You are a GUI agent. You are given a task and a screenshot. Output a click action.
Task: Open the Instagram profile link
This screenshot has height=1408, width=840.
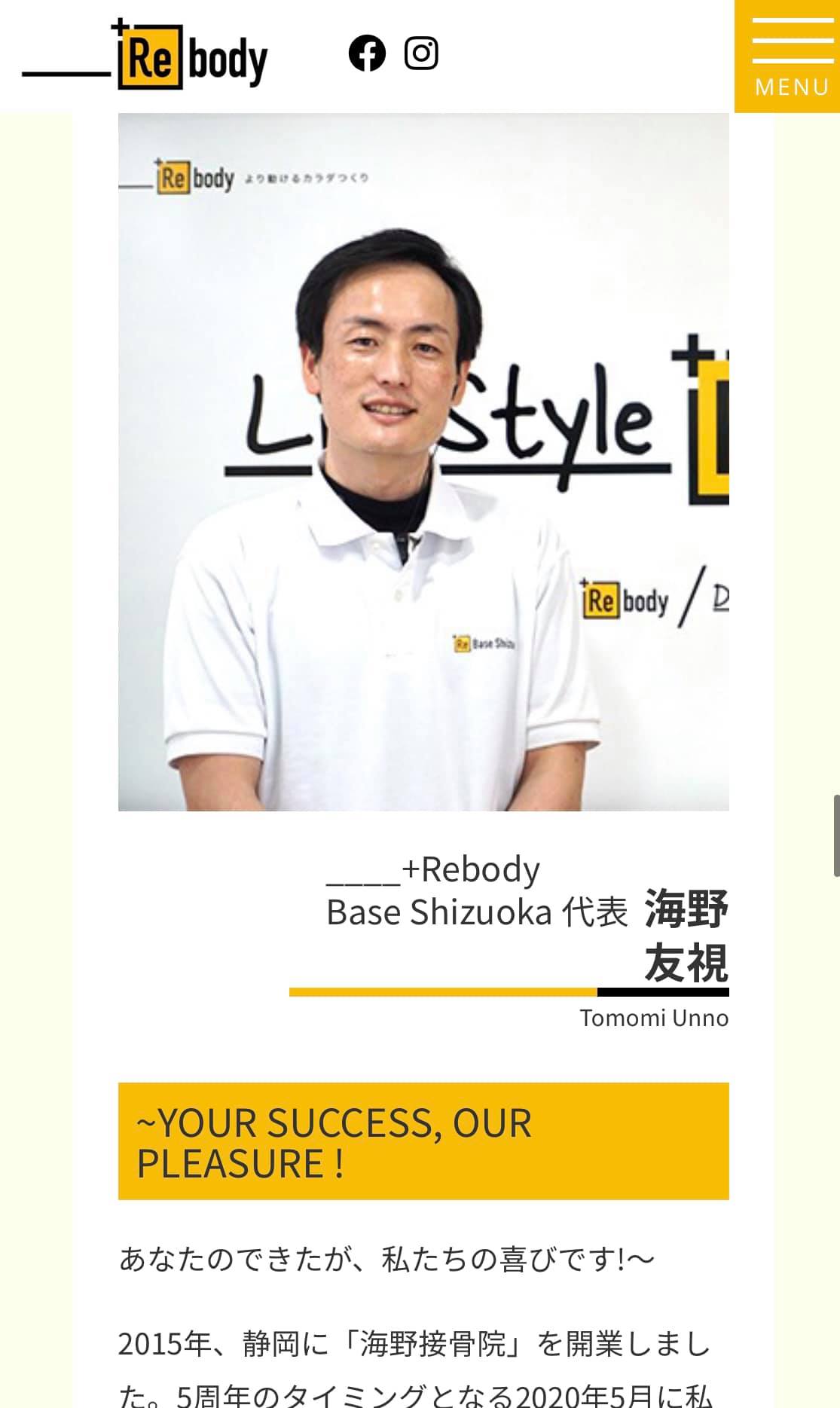click(421, 53)
